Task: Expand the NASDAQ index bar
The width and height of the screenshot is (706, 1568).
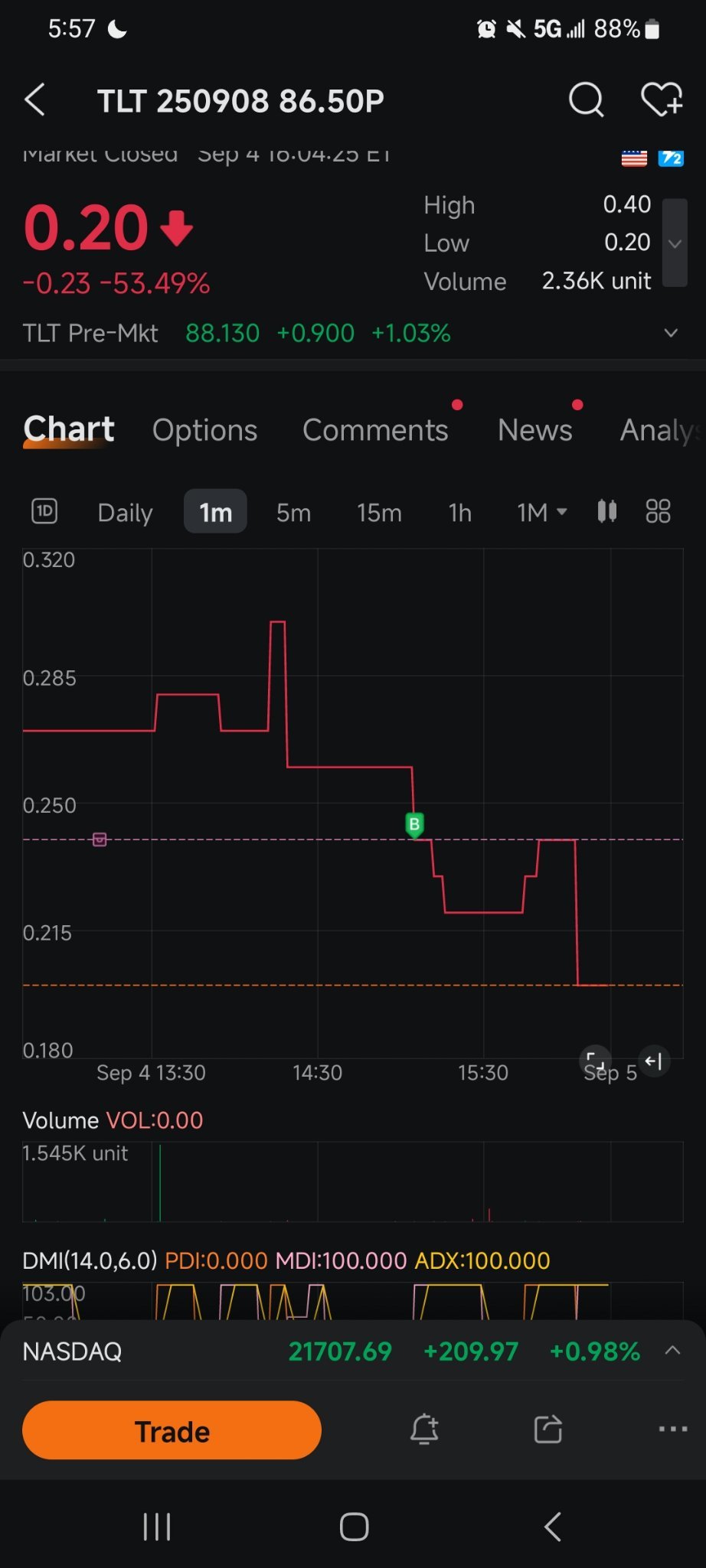Action: click(x=672, y=1351)
